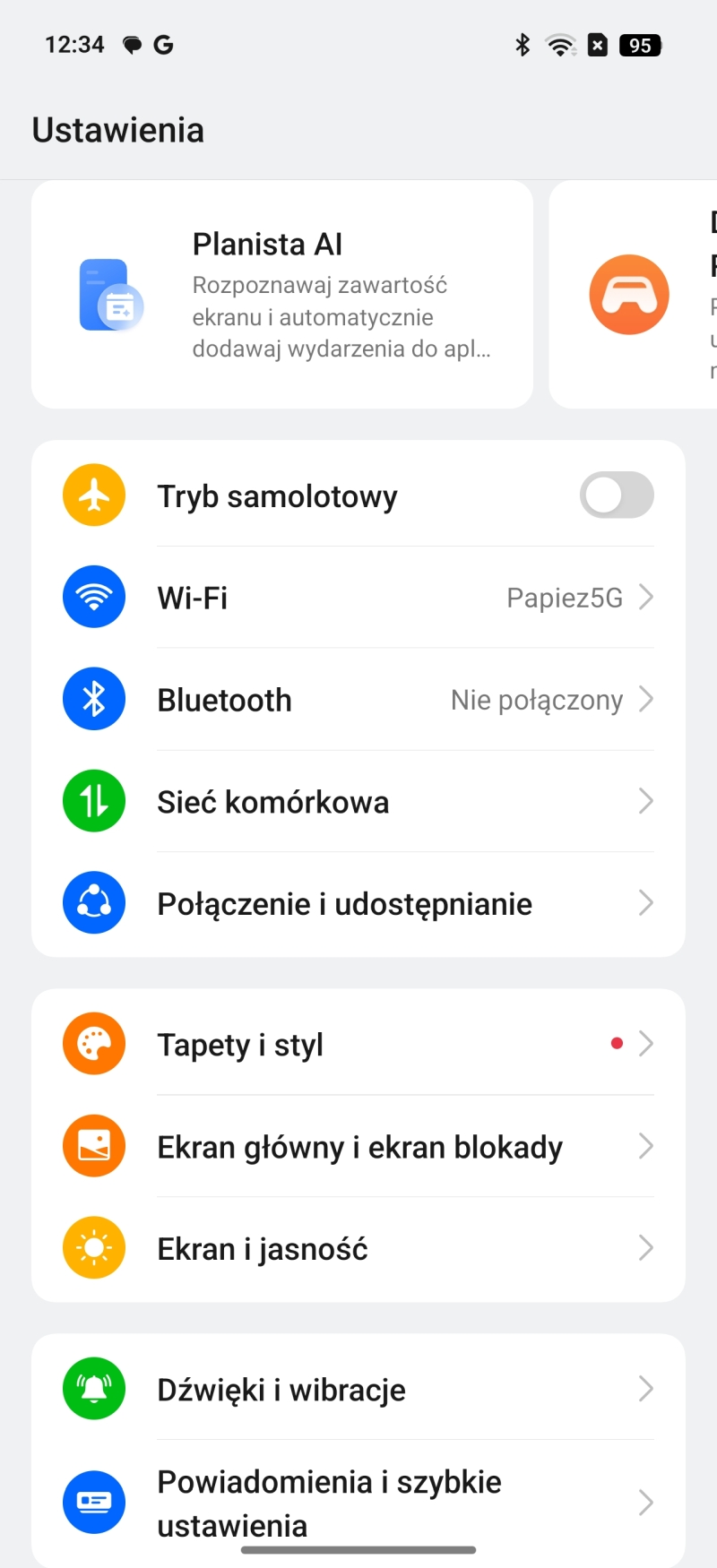Select Ekran główny i ekran blokady
This screenshot has height=1568, width=717.
pyautogui.click(x=358, y=1147)
